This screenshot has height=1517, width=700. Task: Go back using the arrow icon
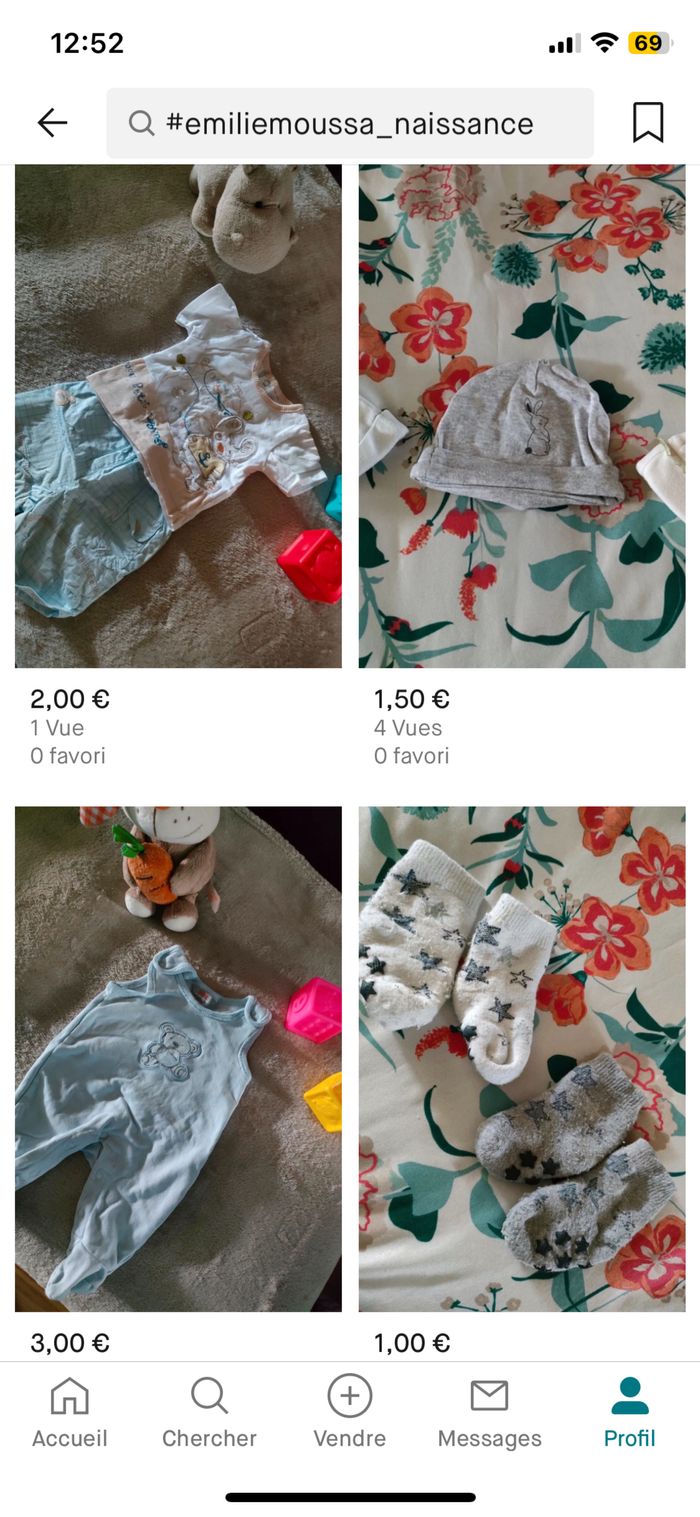(52, 123)
